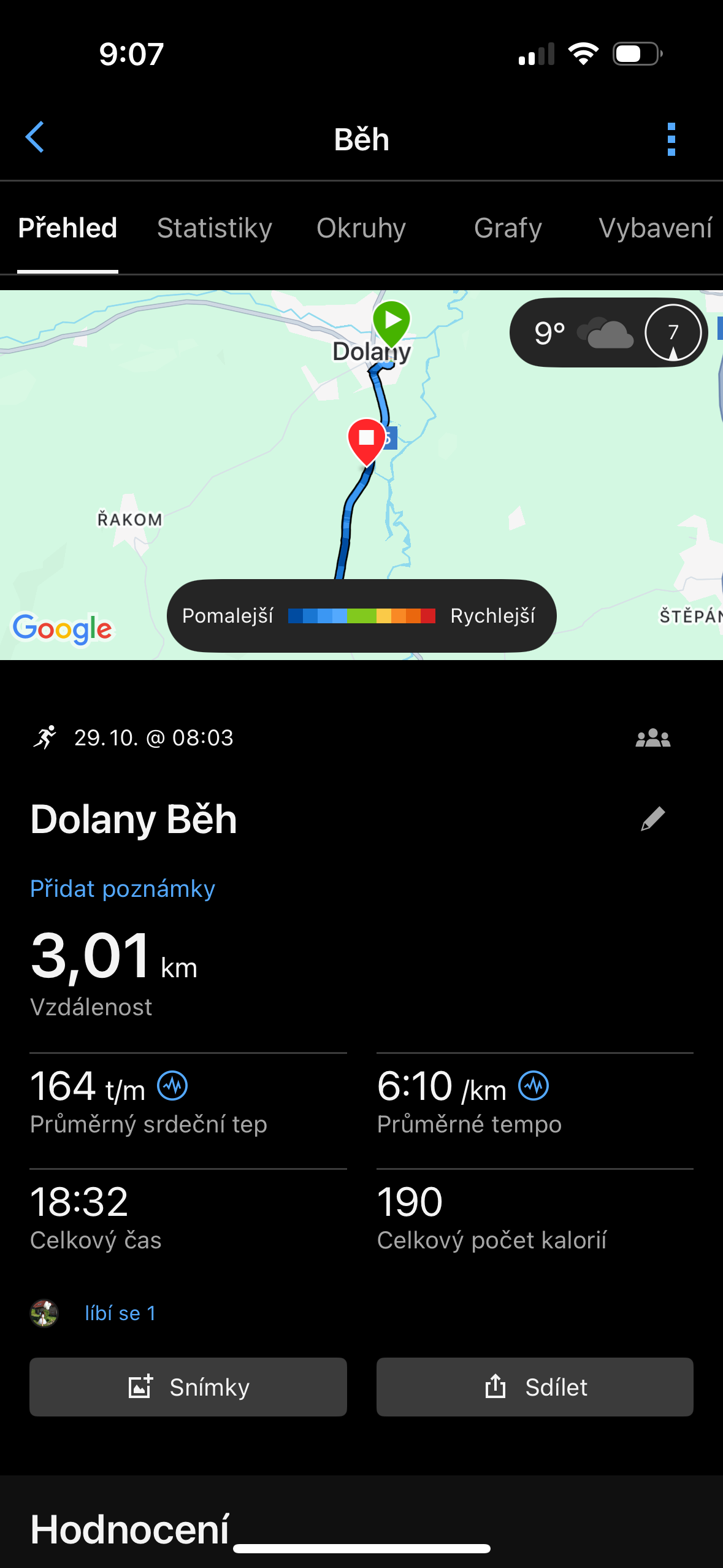Open the three-dot overflow menu

click(671, 139)
